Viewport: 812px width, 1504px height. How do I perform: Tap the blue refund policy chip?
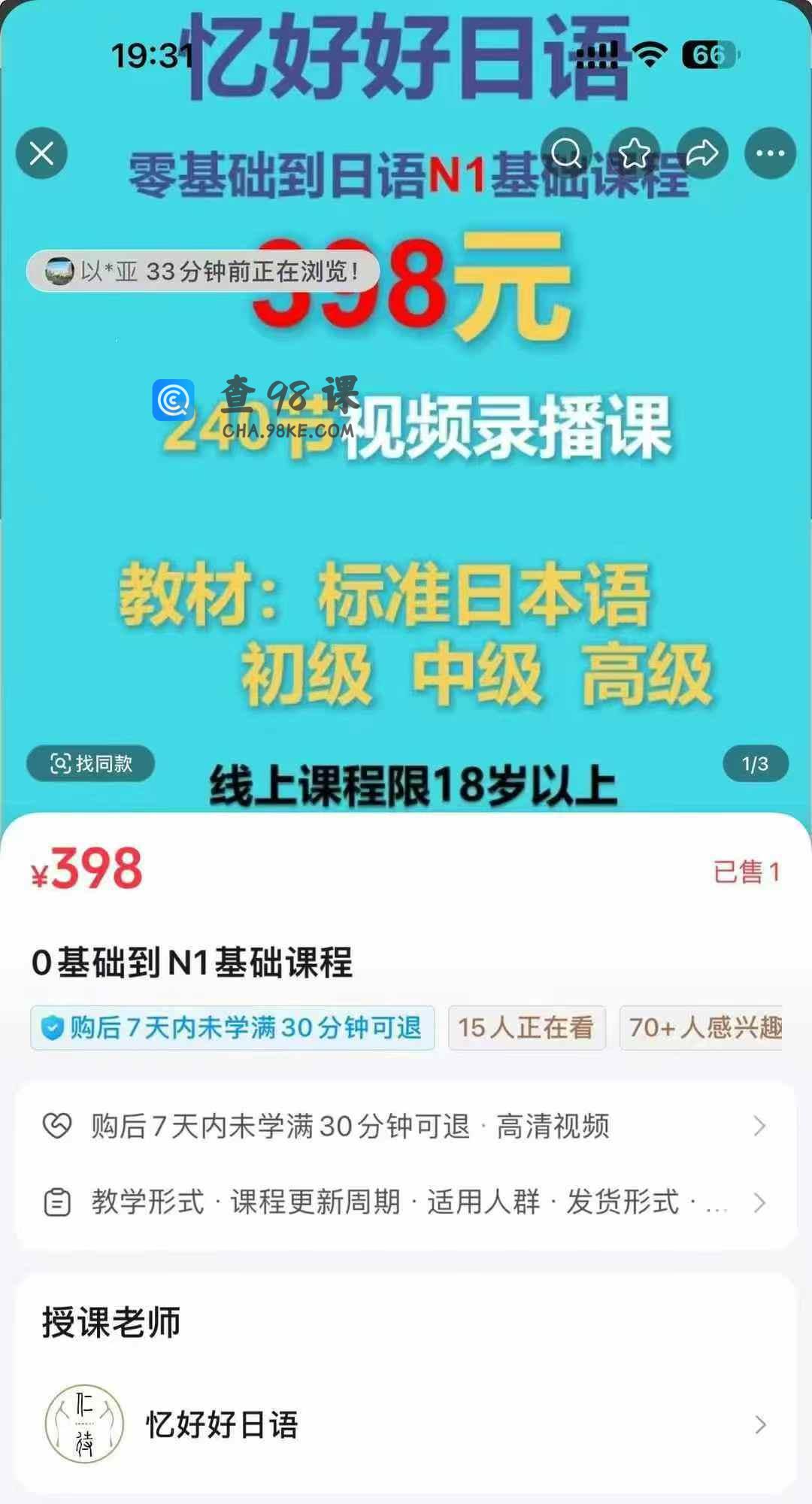pyautogui.click(x=232, y=1027)
